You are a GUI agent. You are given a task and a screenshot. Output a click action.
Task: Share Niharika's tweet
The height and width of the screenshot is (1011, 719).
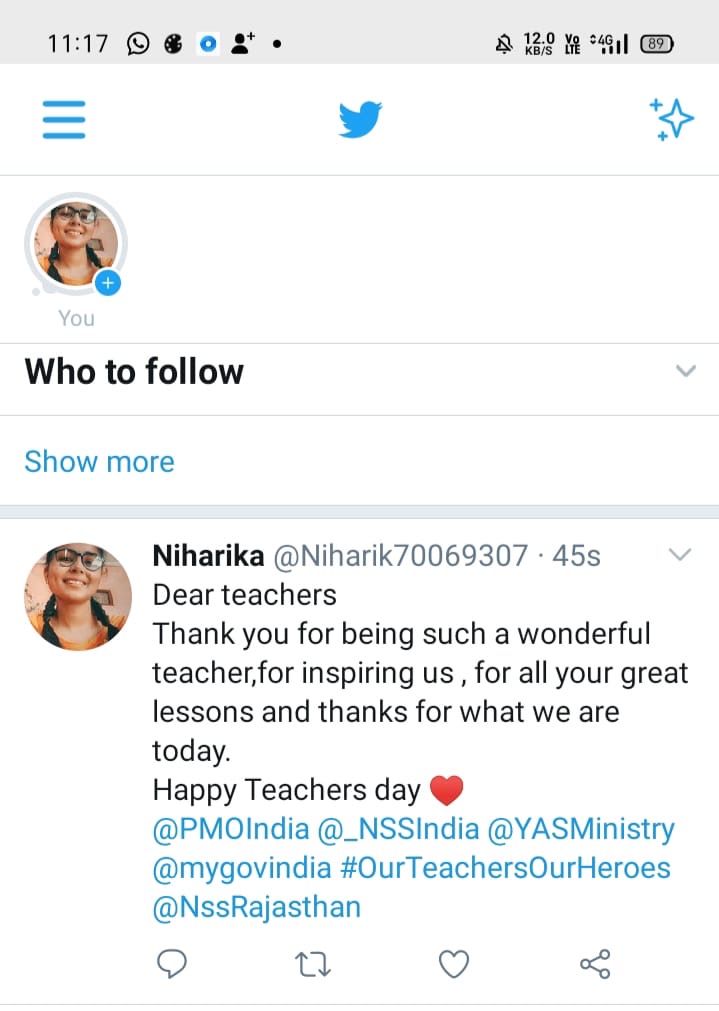click(595, 964)
